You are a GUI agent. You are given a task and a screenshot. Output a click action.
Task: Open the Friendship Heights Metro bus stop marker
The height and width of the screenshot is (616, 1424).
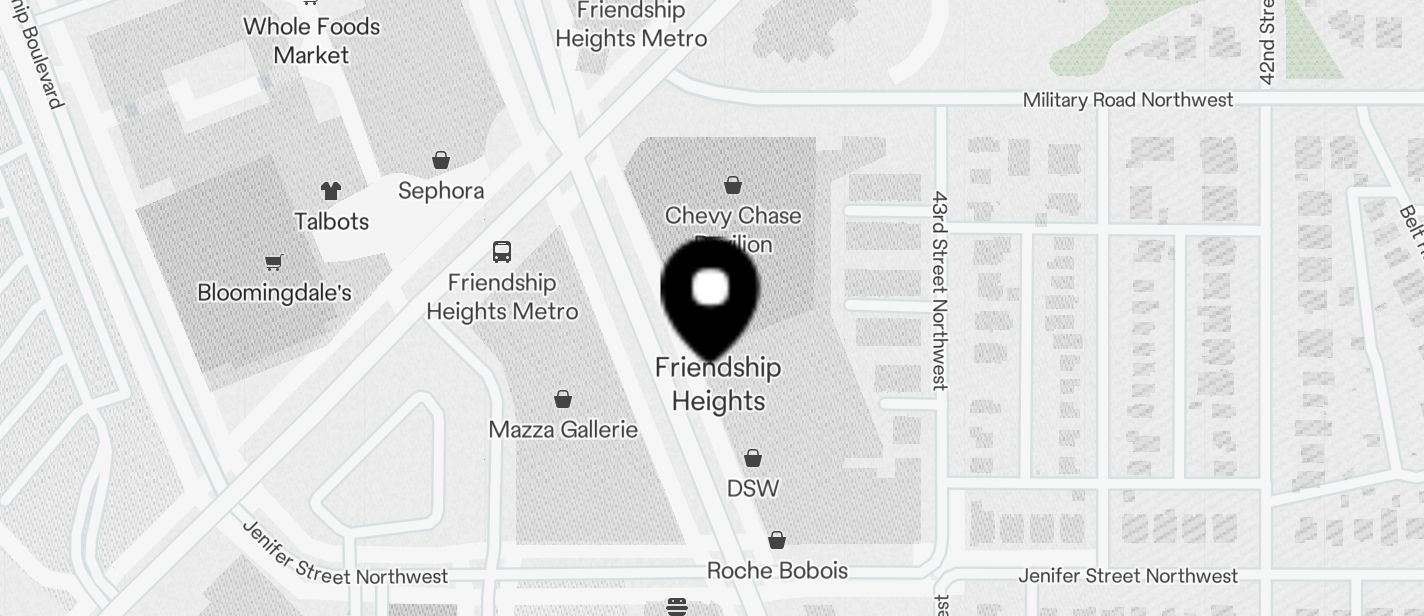tap(502, 252)
